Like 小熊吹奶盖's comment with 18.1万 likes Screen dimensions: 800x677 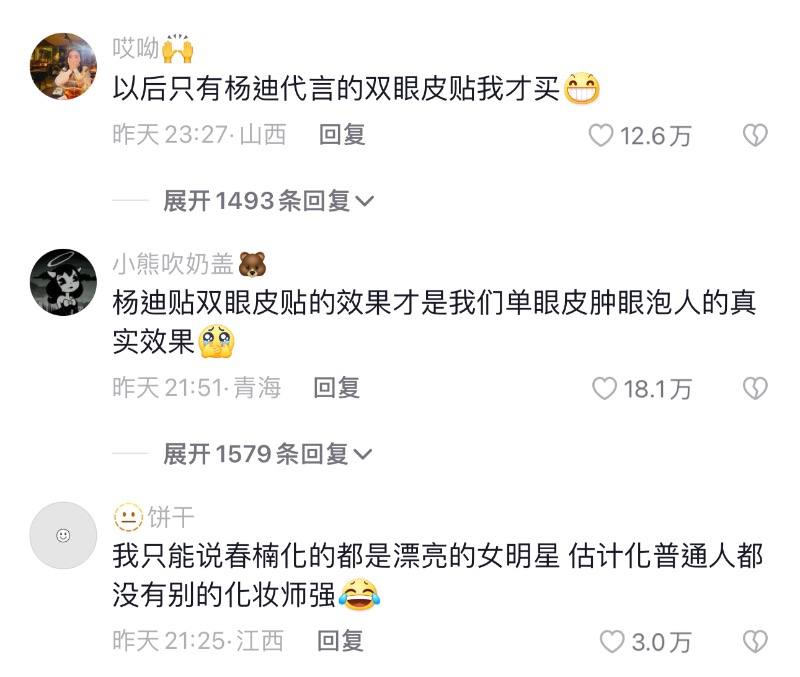(x=604, y=388)
